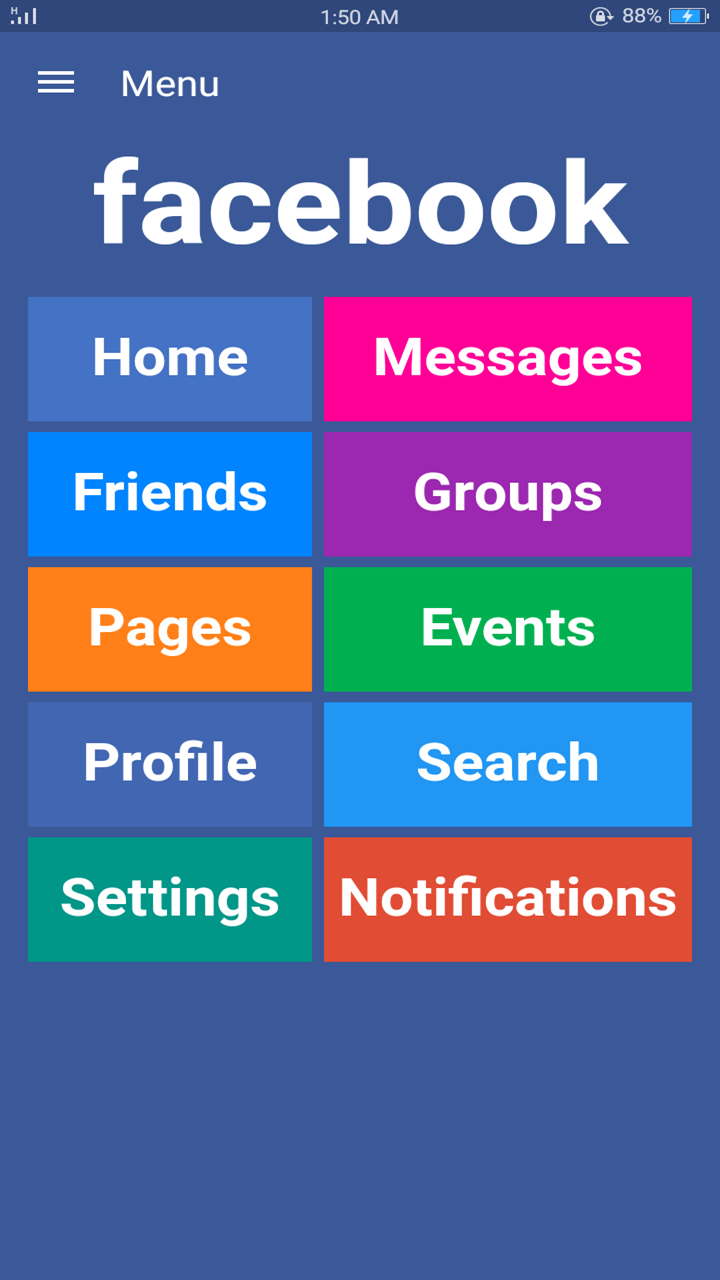View your Notifications
Image resolution: width=720 pixels, height=1280 pixels.
[507, 899]
